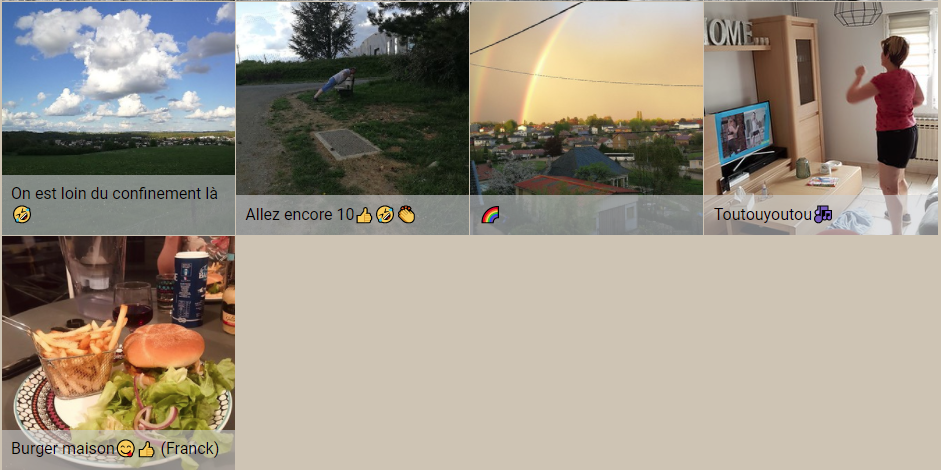Open the photo captioned 'On est loin du confinement là'
Image resolution: width=941 pixels, height=470 pixels.
(118, 100)
